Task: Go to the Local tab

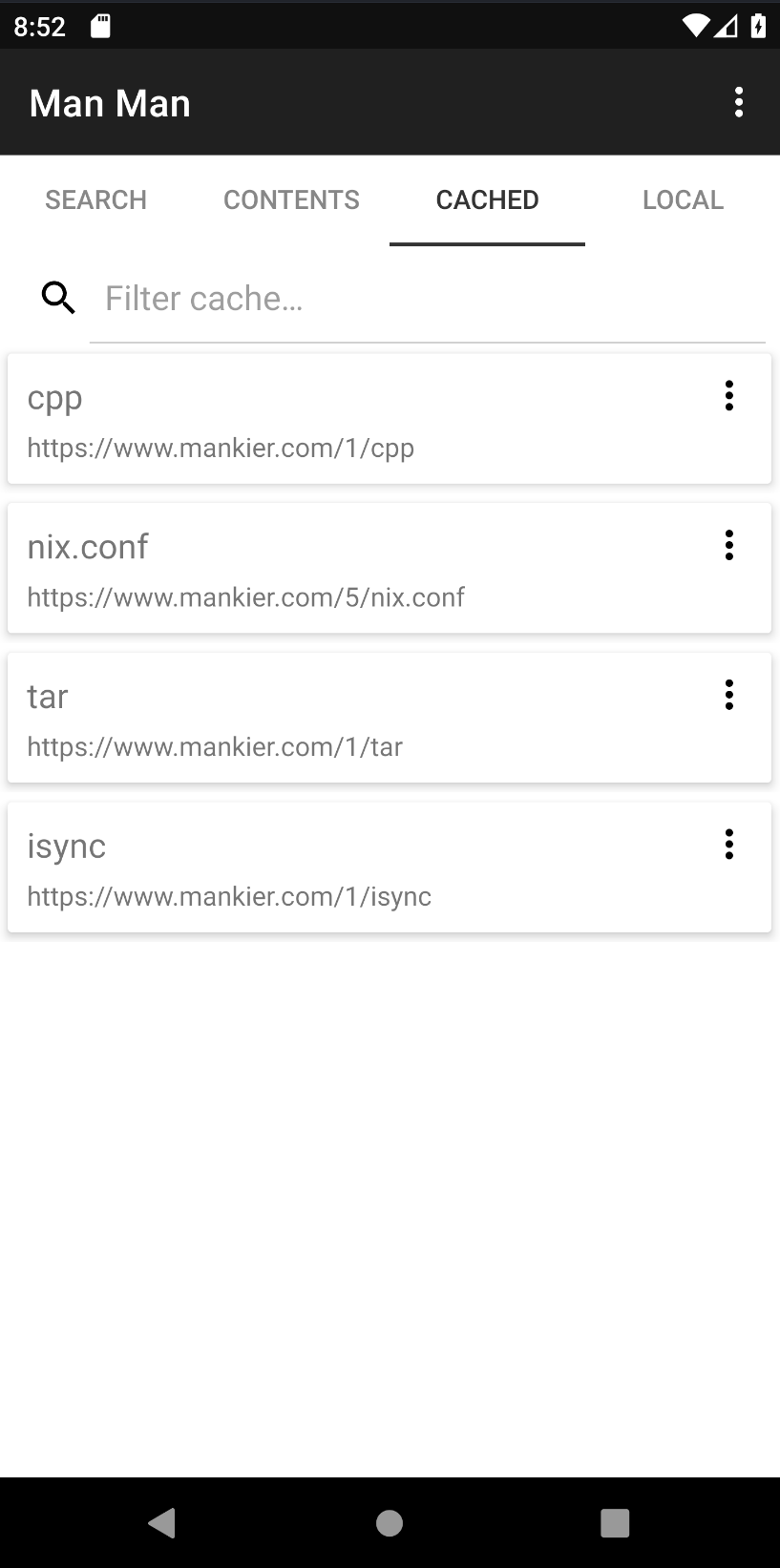Action: coord(683,199)
